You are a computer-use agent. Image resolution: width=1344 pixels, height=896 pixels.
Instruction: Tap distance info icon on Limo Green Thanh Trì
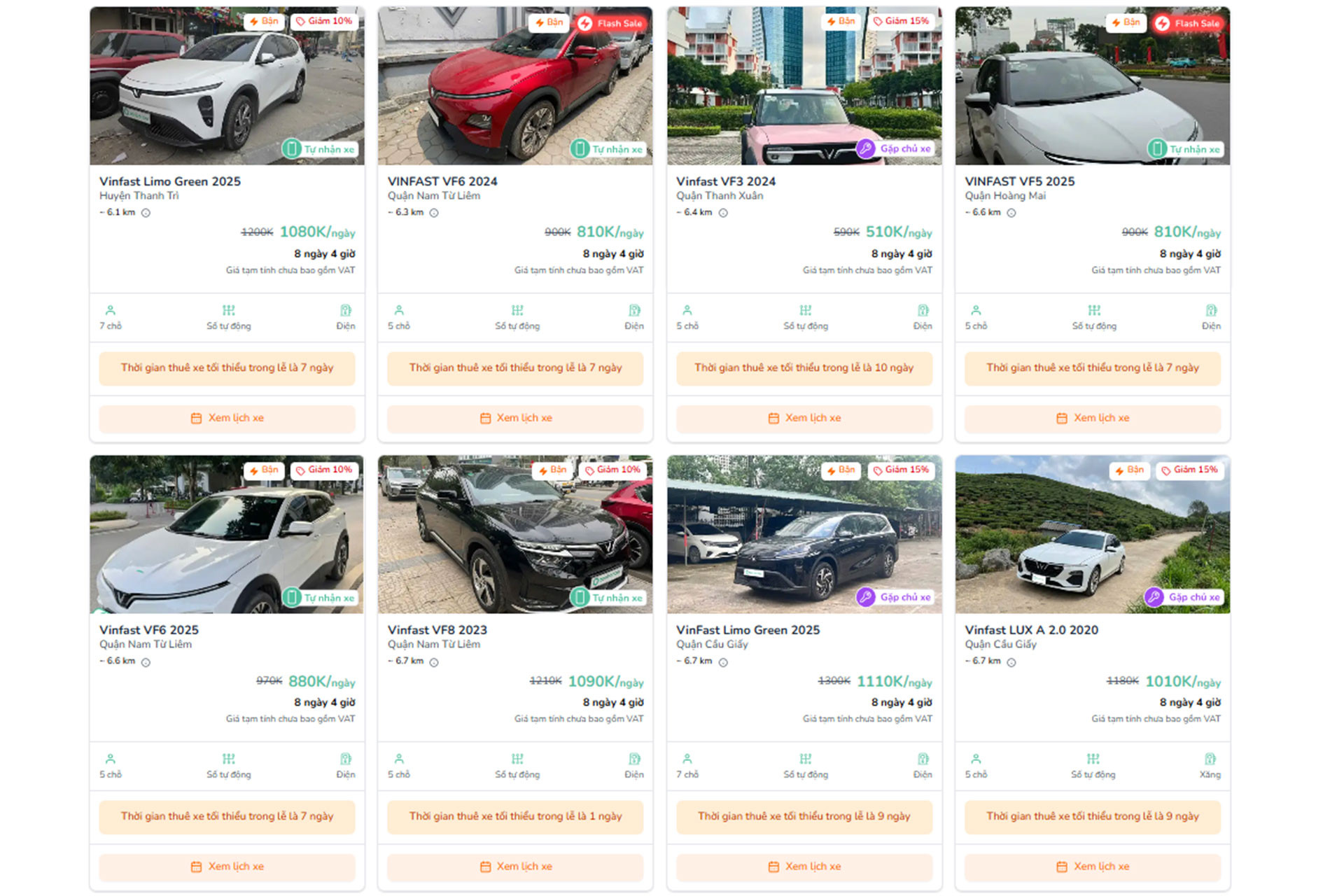pos(146,213)
